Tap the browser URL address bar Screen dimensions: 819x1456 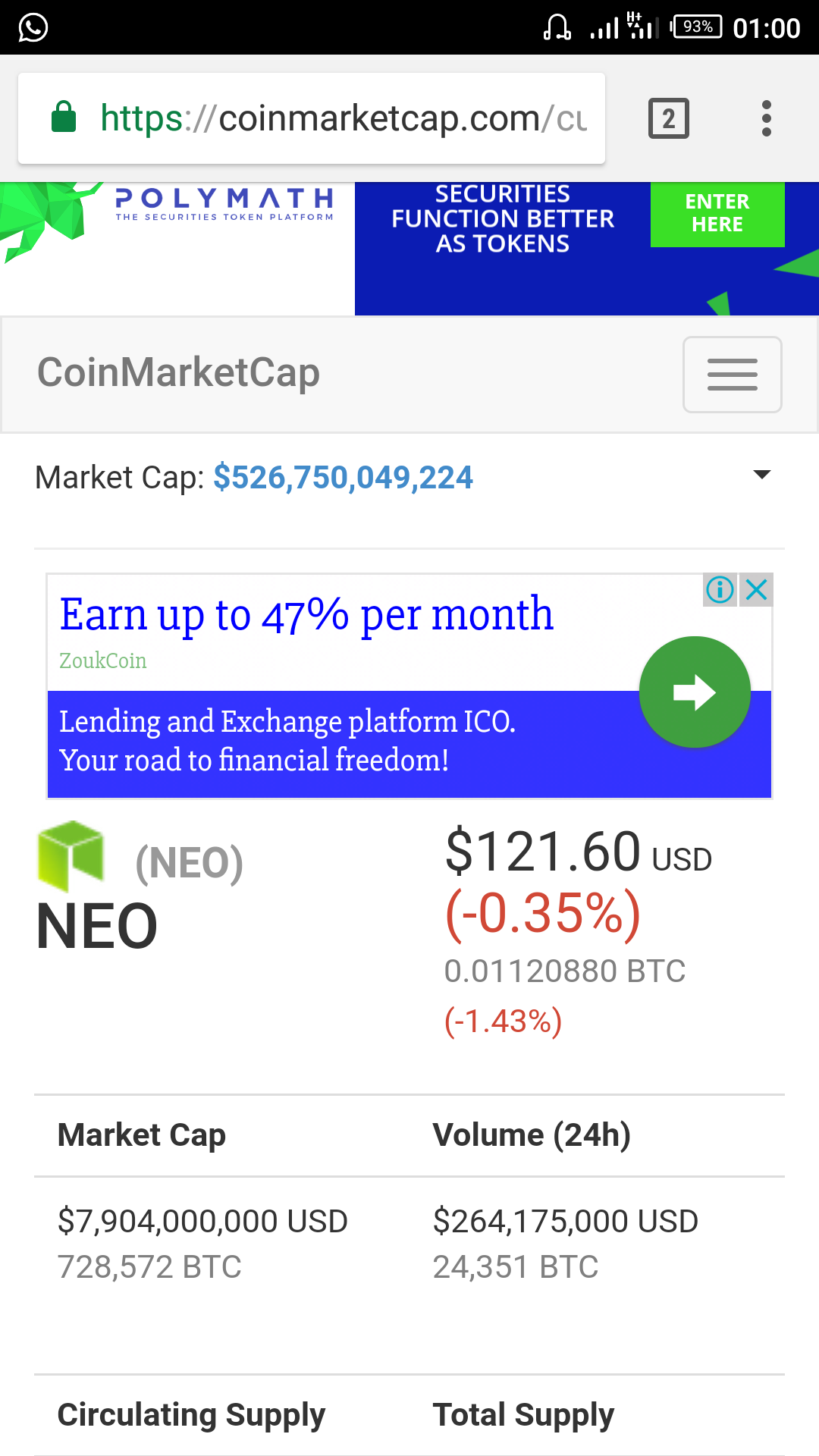coord(312,118)
